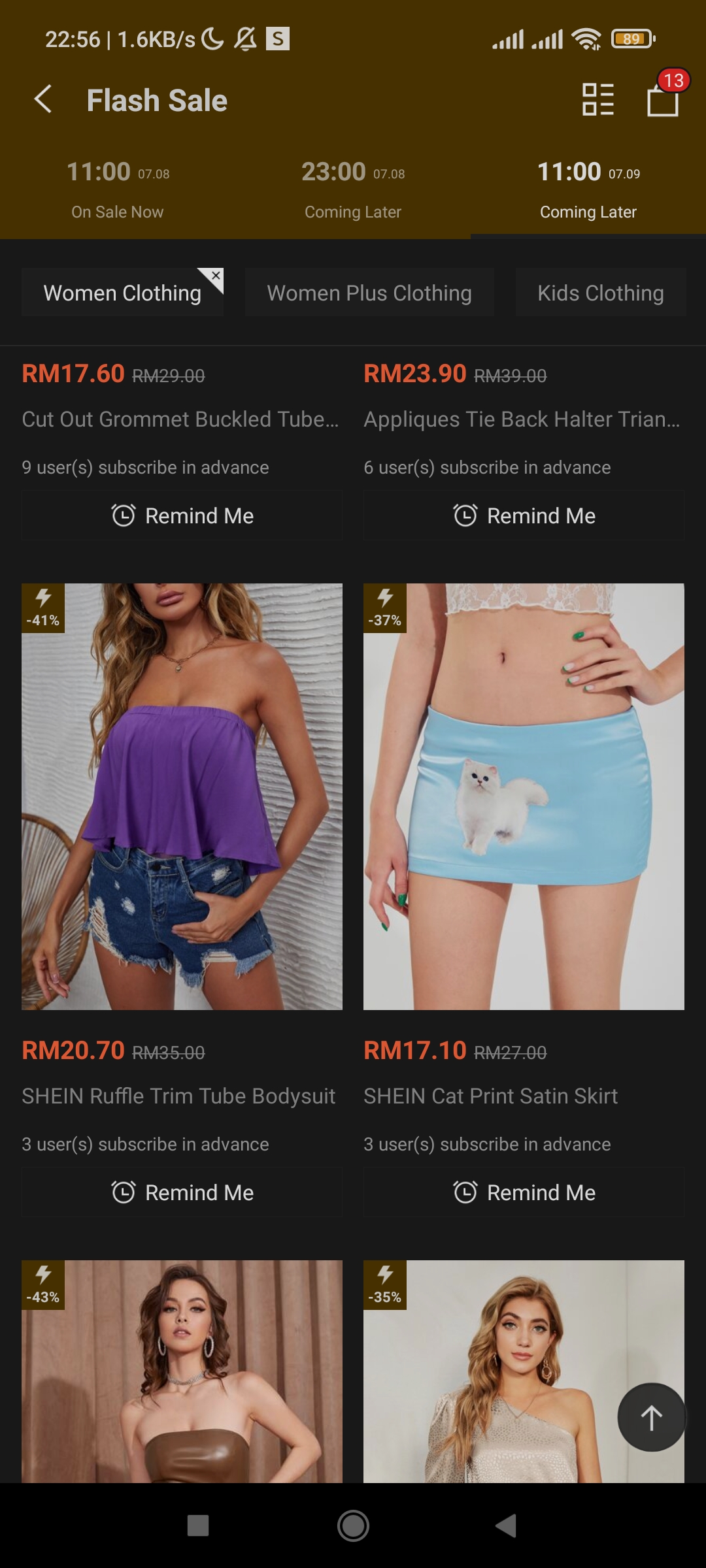
Task: Open the SHEIN Ruffle Trim Tube Bodysuit product
Action: click(x=182, y=796)
